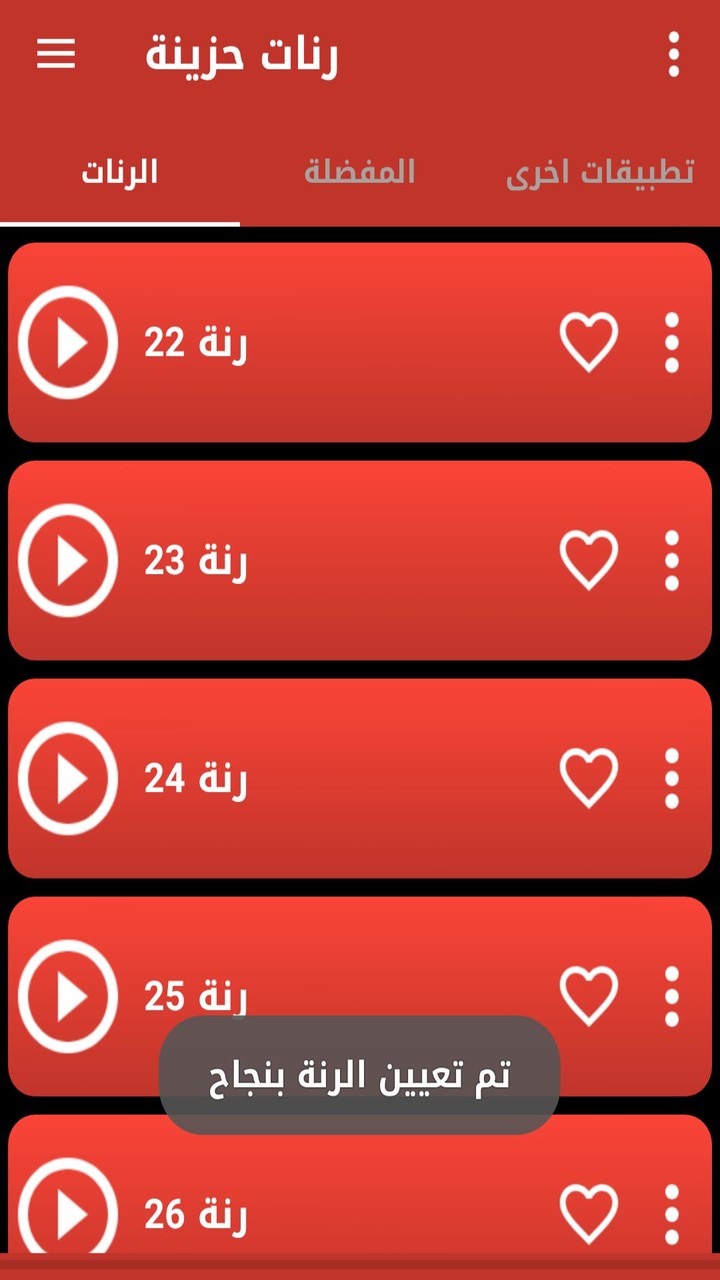720x1280 pixels.
Task: Favorite ringtone رنة 22 with heart icon
Action: click(589, 340)
